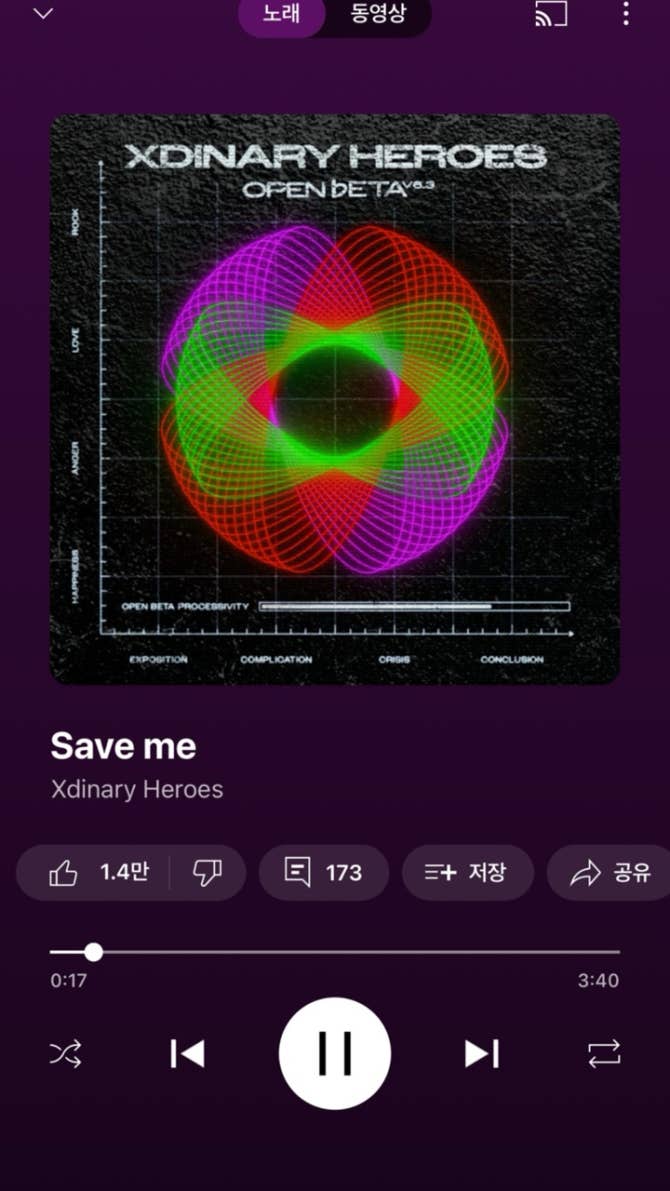Cast playback to another device

tap(551, 14)
